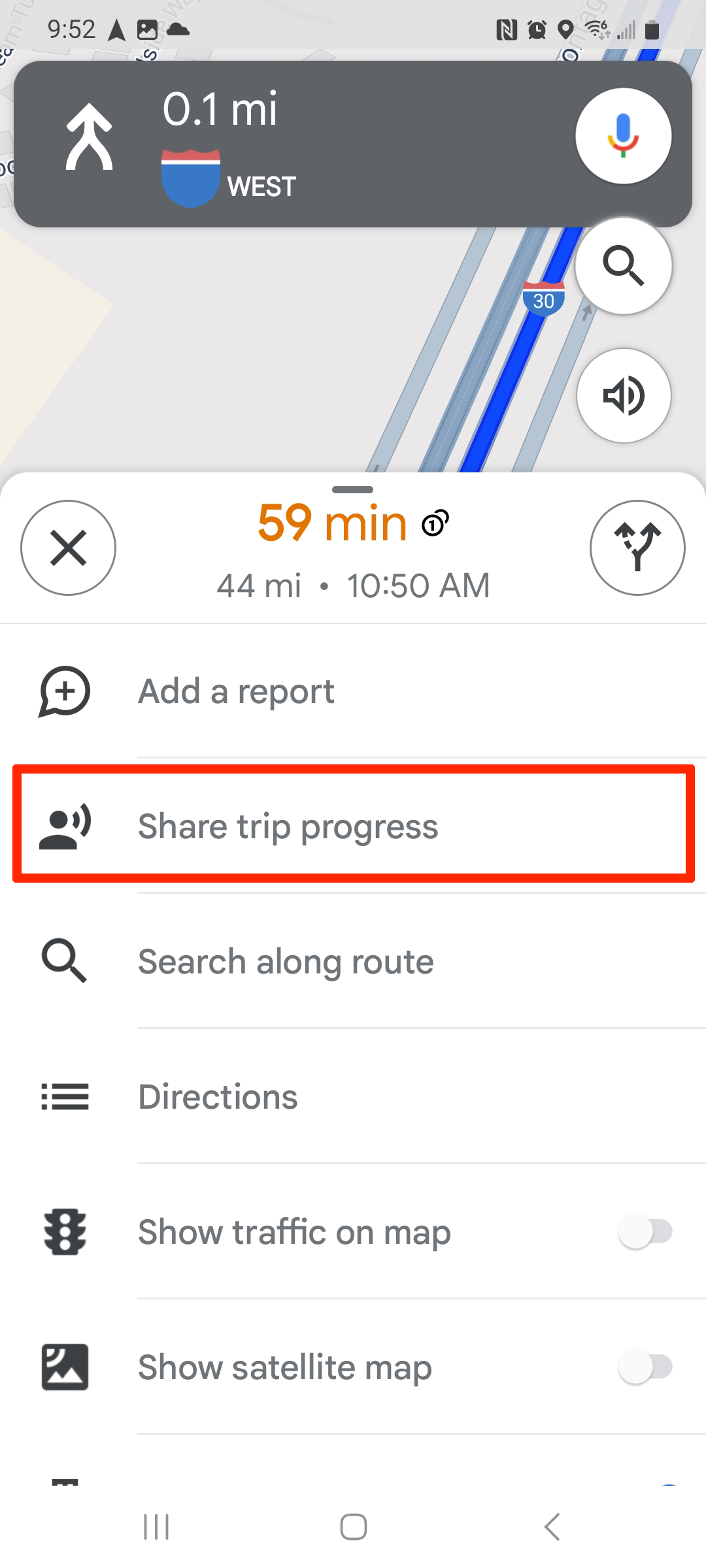Exit navigation with the X button
The width and height of the screenshot is (706, 1568).
click(x=69, y=547)
